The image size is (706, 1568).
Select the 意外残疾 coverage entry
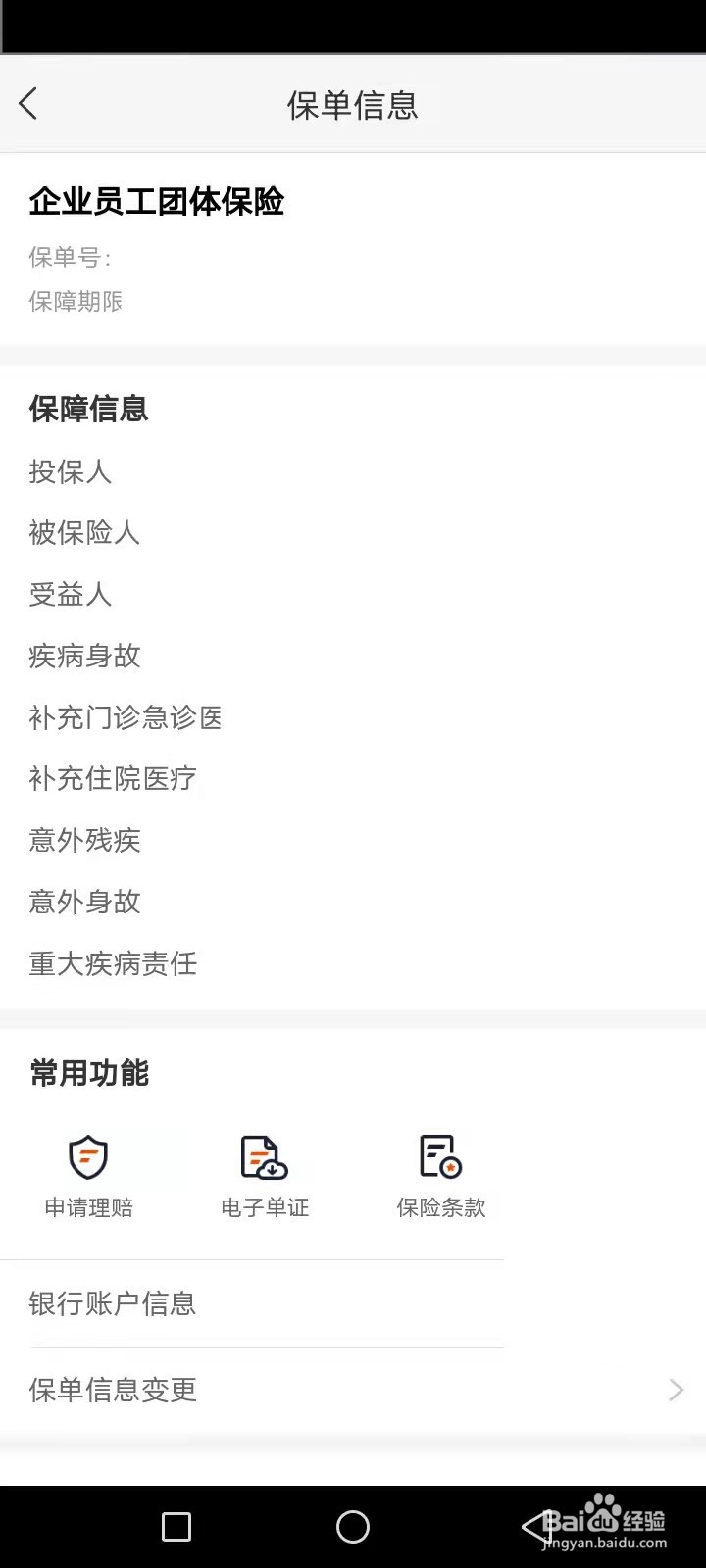83,841
